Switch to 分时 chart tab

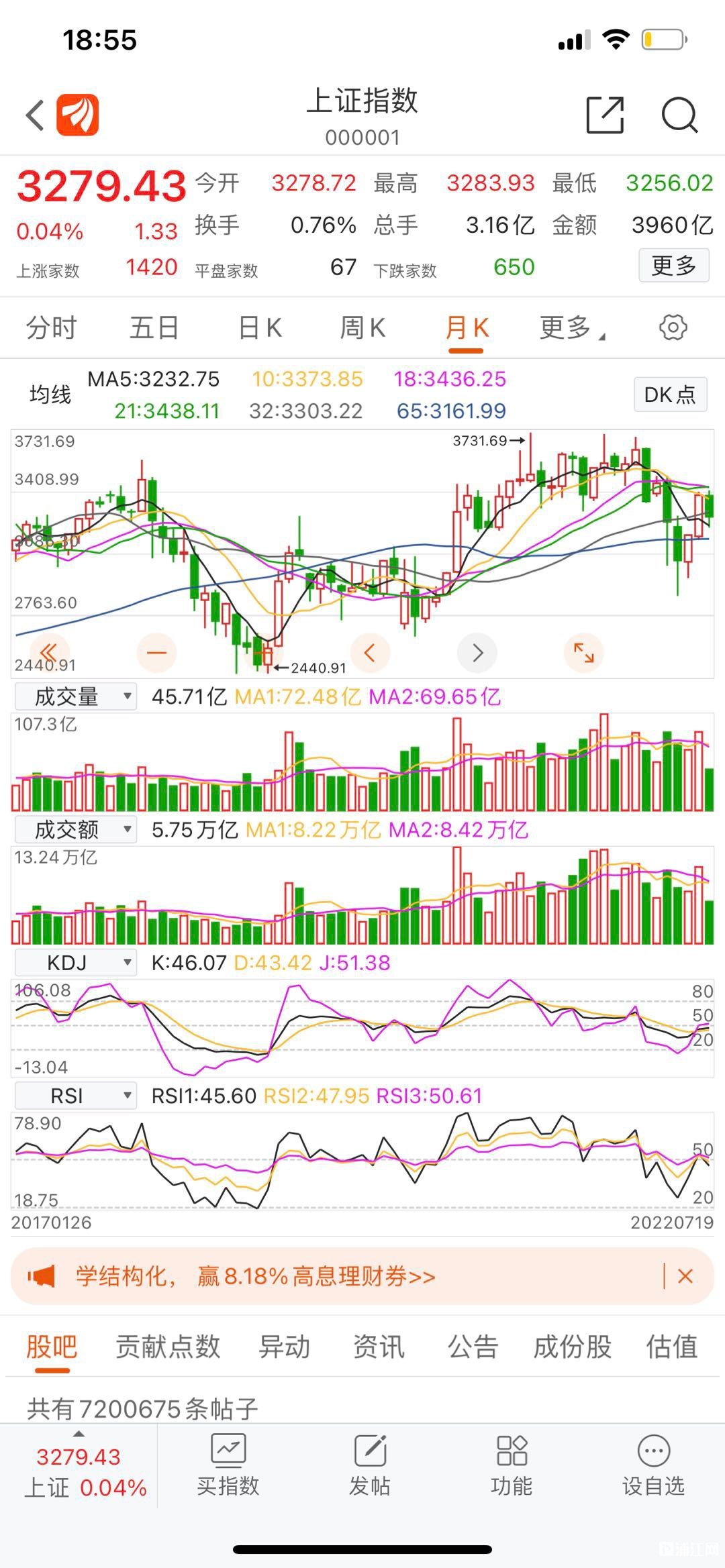pos(51,328)
